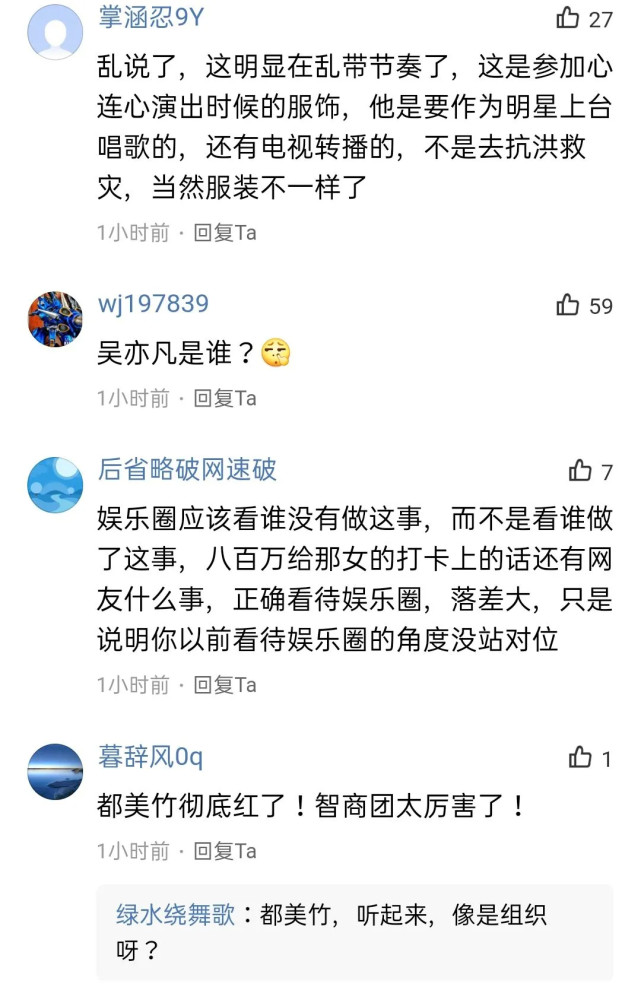Reply to 暮辞风0q's comment
Viewport: 641px width, 990px height.
click(x=225, y=851)
